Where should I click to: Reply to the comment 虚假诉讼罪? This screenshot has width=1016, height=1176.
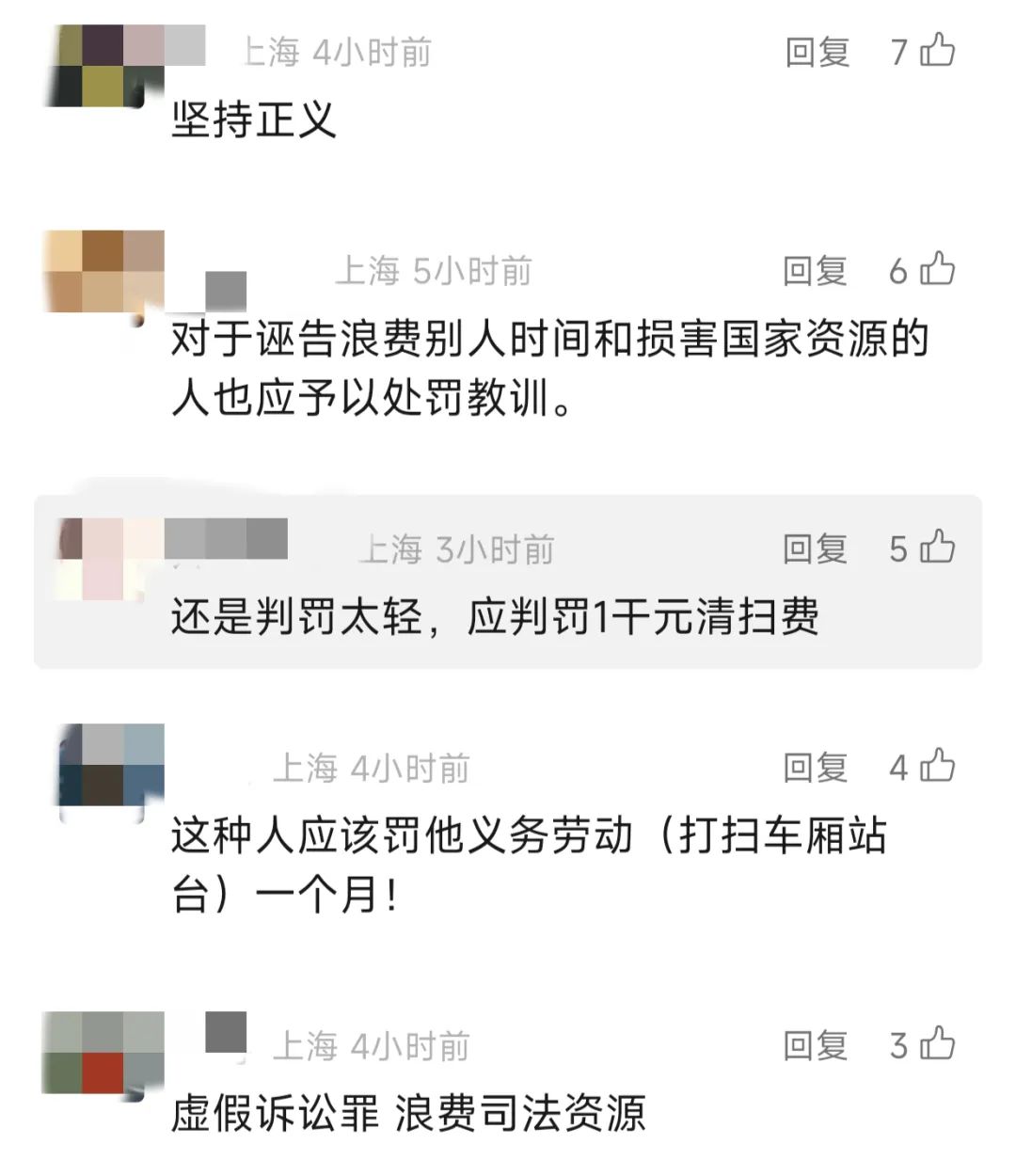click(x=815, y=1045)
